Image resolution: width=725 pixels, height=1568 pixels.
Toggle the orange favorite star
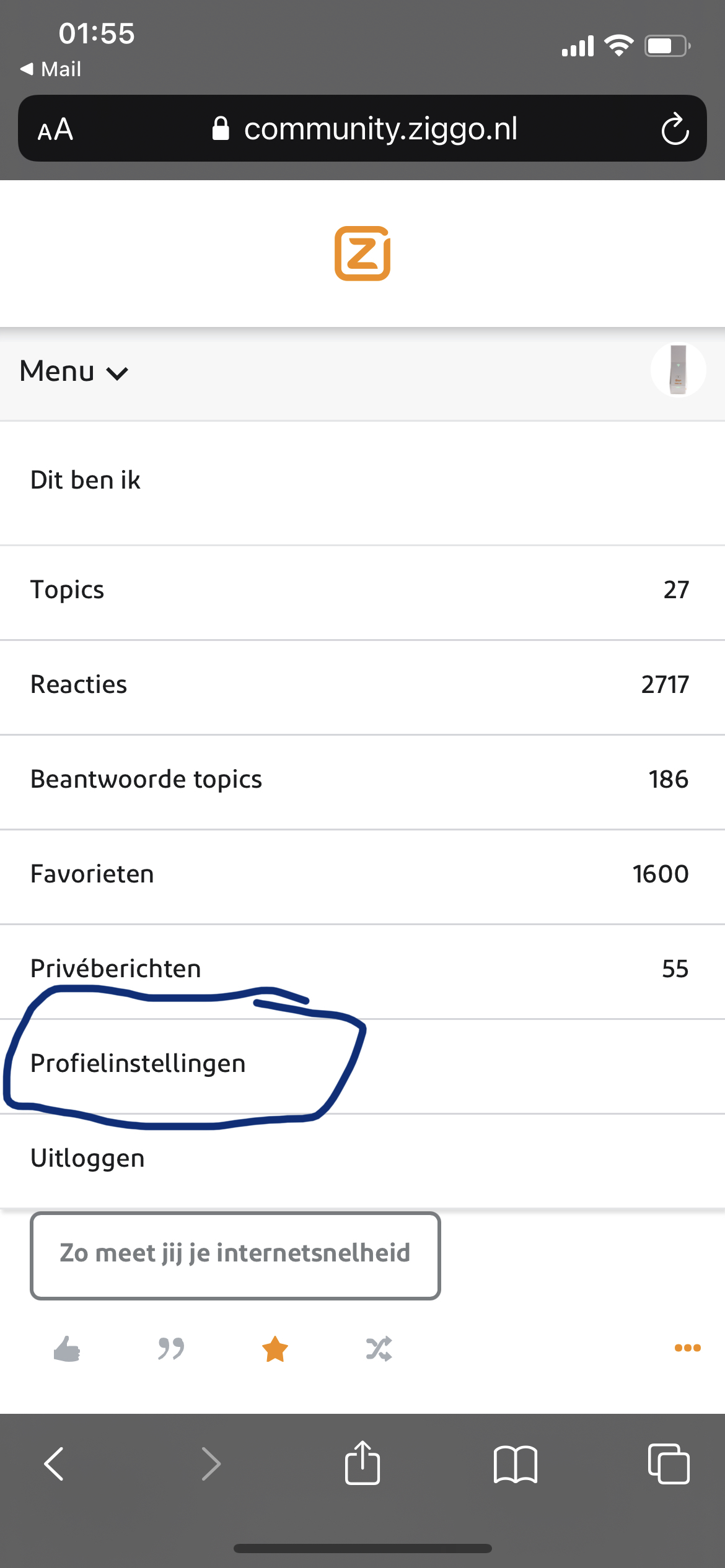click(275, 1349)
